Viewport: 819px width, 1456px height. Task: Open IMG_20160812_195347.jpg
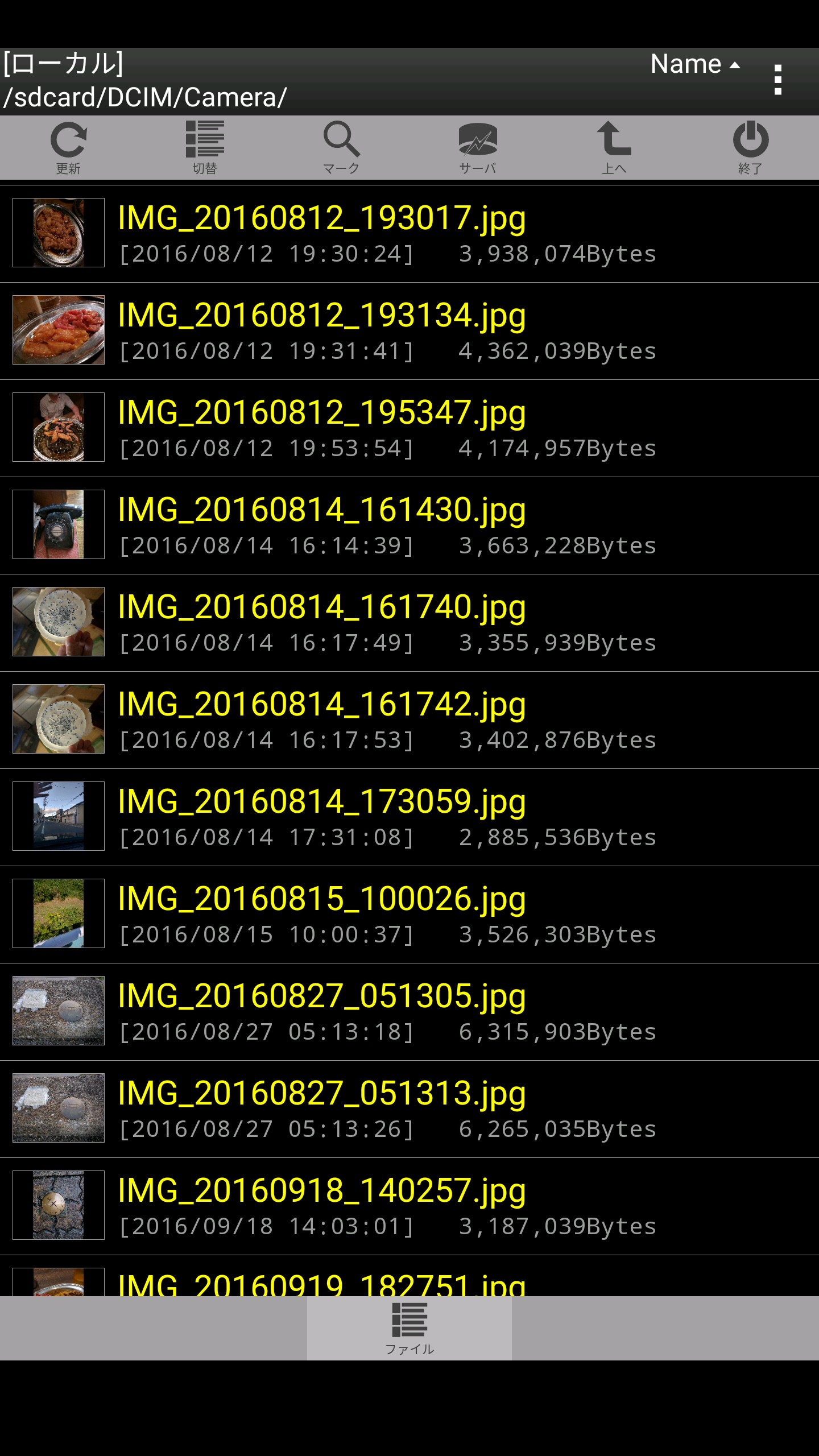point(322,428)
